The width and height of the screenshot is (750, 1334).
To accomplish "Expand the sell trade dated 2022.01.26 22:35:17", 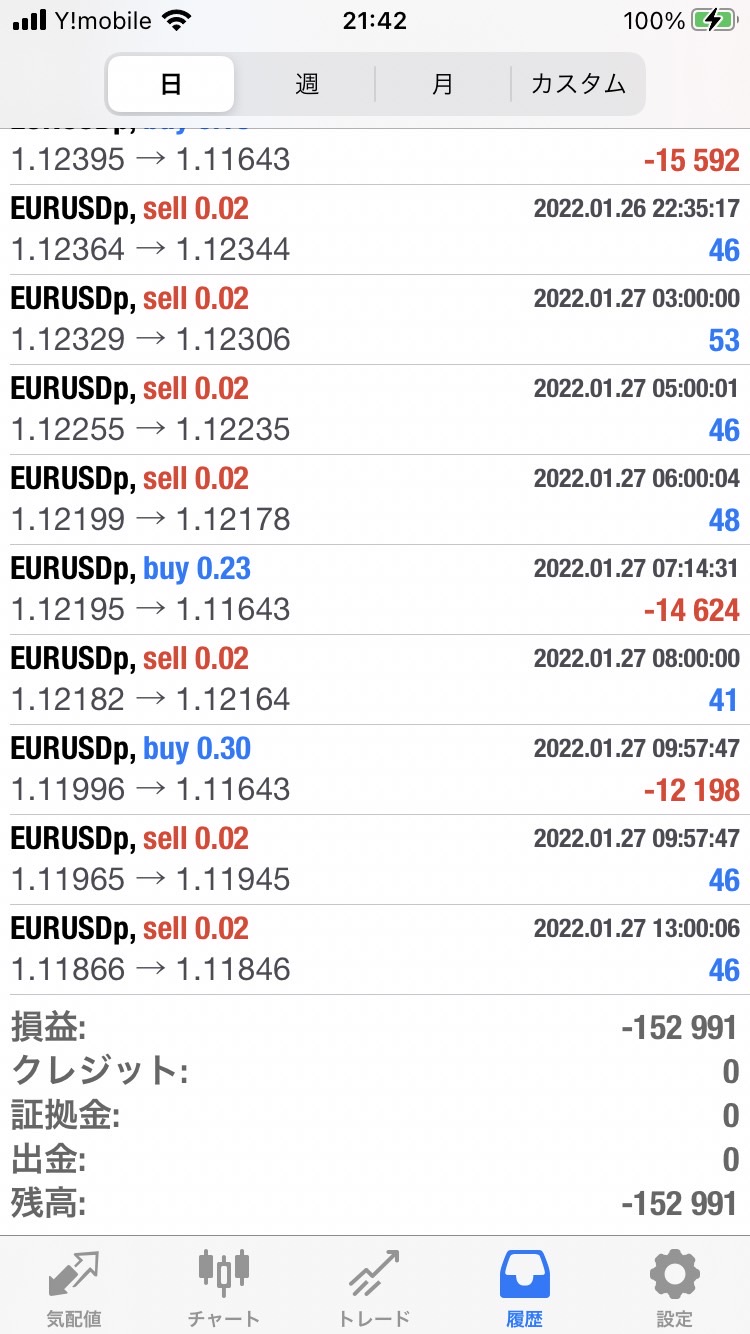I will 375,230.
